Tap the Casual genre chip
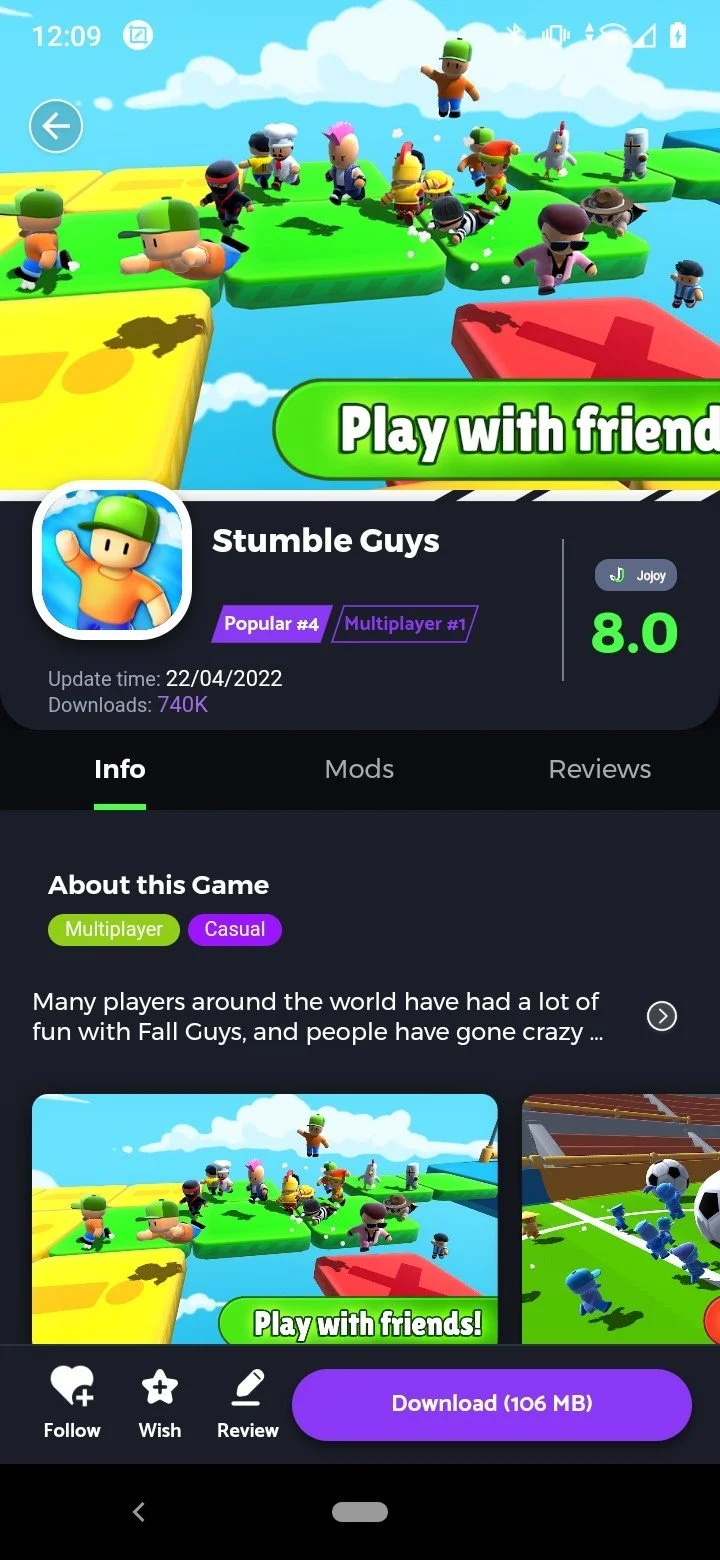Viewport: 720px width, 1560px height. pos(235,929)
